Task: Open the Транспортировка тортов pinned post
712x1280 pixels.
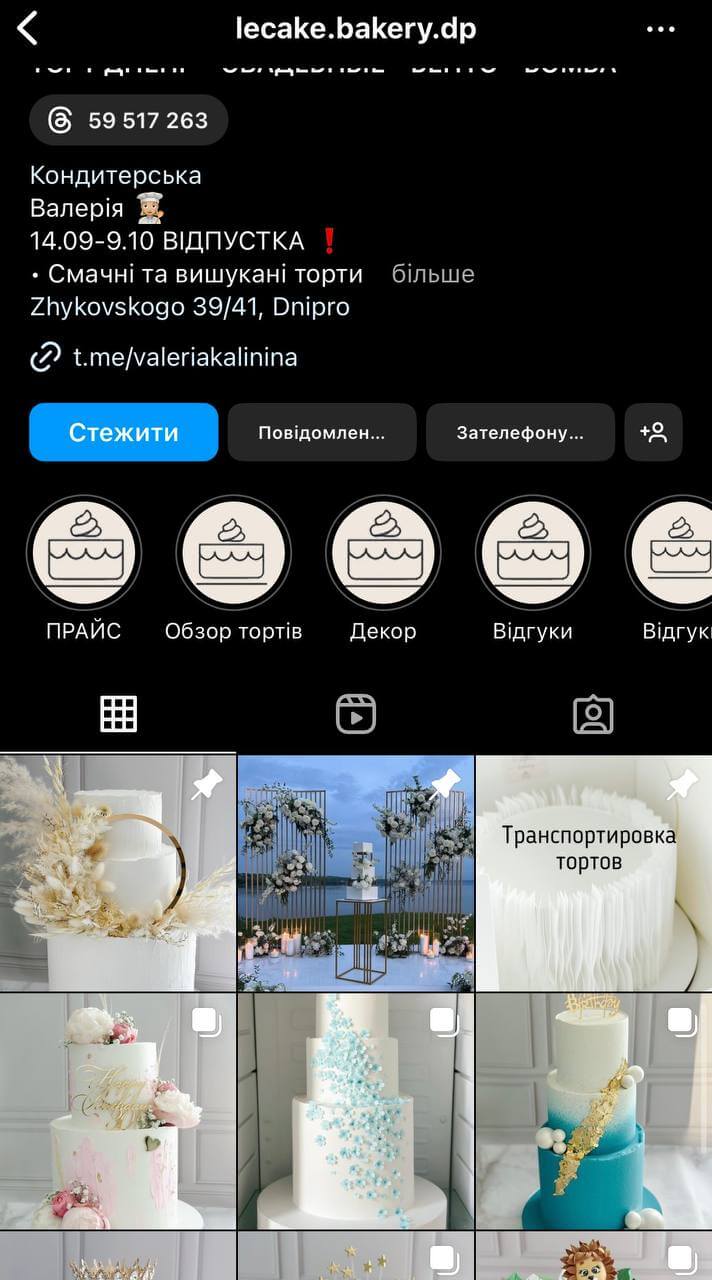Action: click(593, 873)
